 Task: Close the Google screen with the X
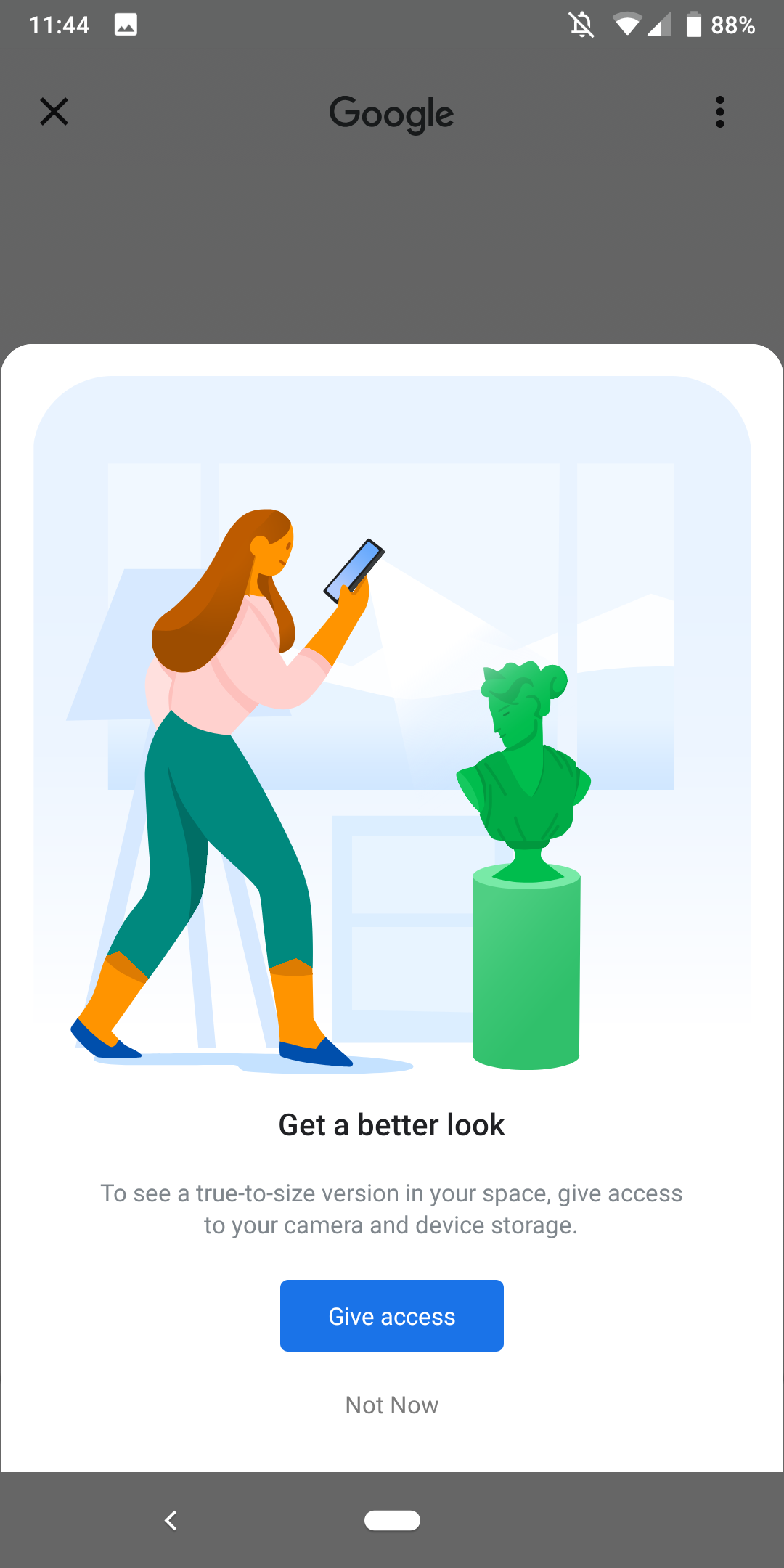pyautogui.click(x=54, y=112)
